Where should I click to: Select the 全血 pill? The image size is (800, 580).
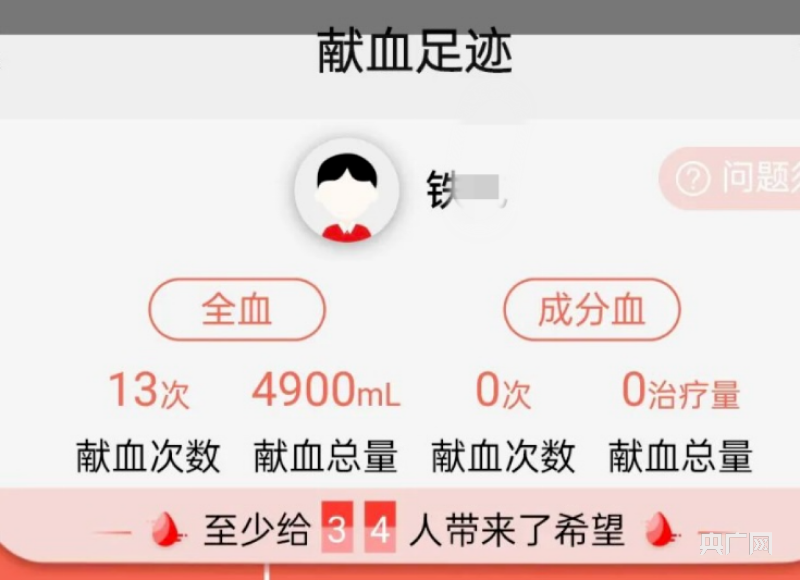click(237, 309)
